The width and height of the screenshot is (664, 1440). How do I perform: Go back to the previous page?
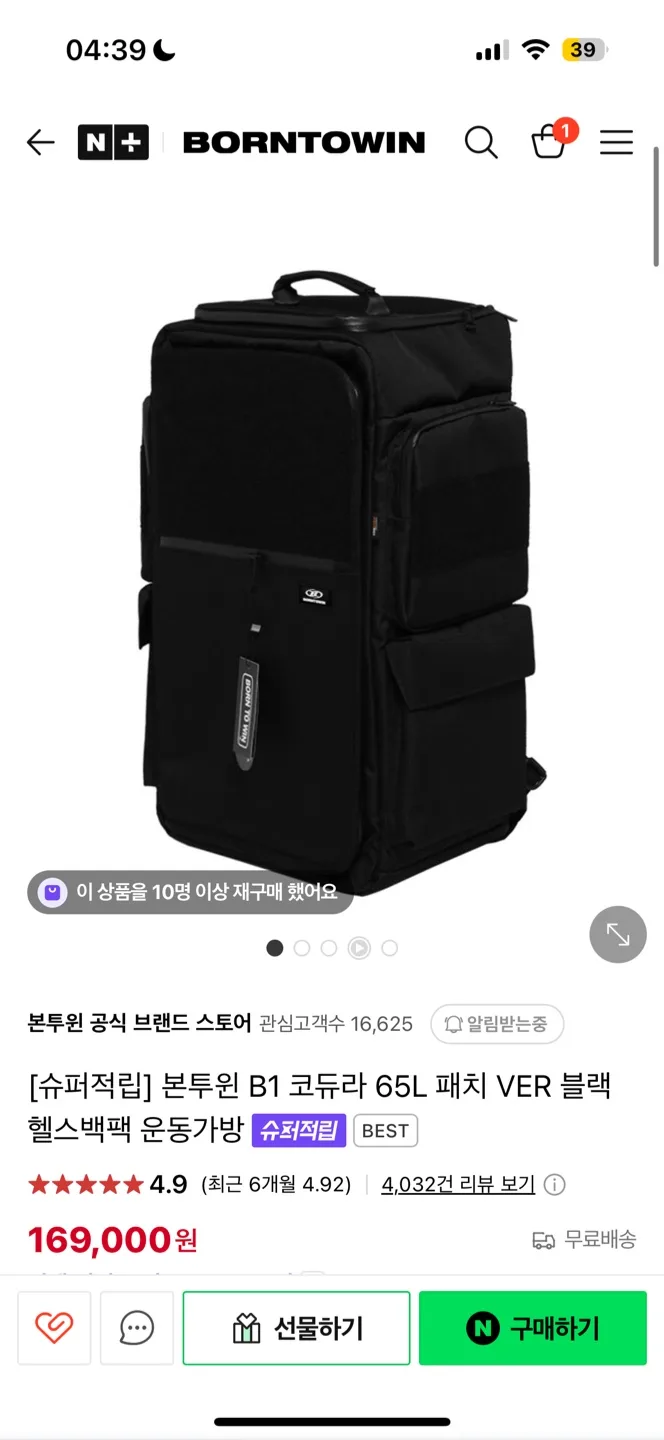[x=40, y=143]
